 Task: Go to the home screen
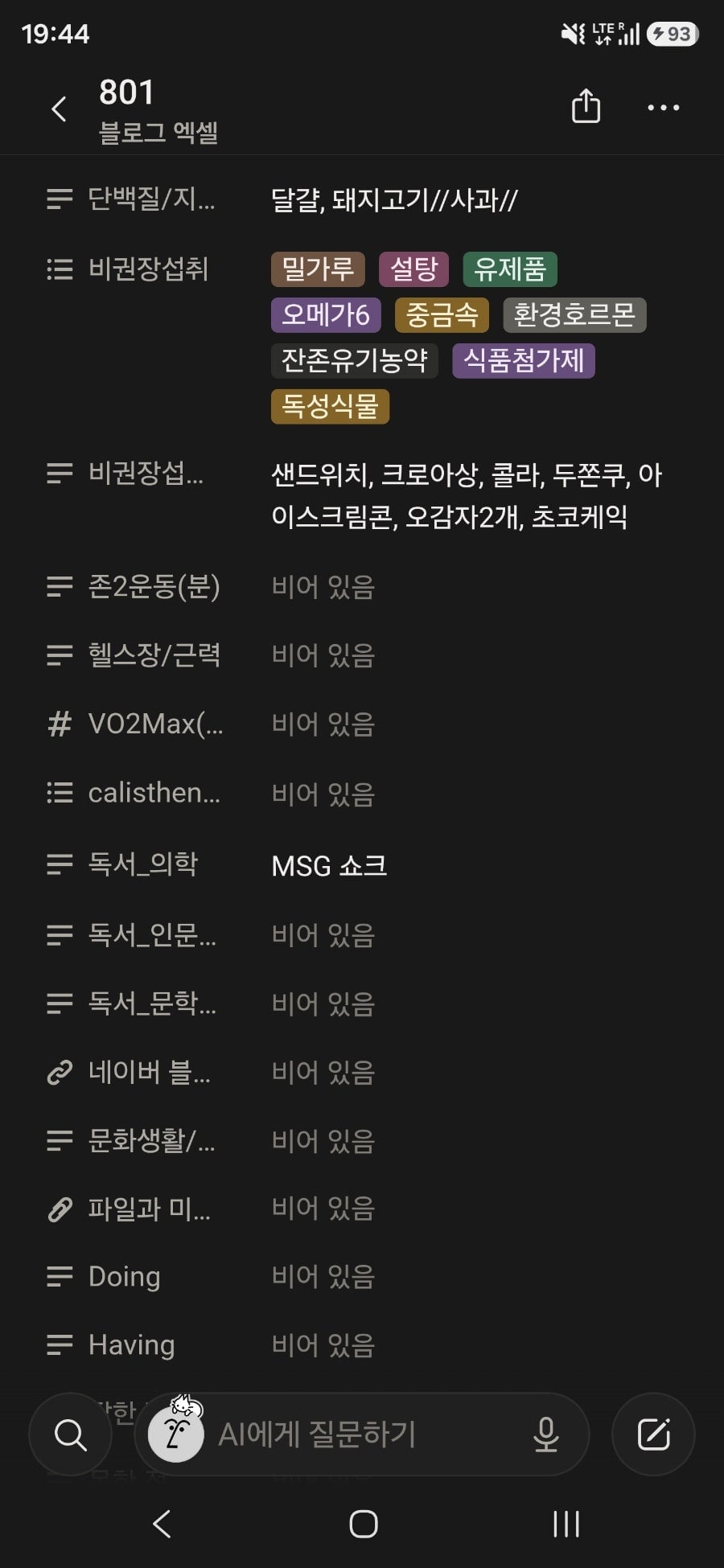pyautogui.click(x=363, y=1524)
